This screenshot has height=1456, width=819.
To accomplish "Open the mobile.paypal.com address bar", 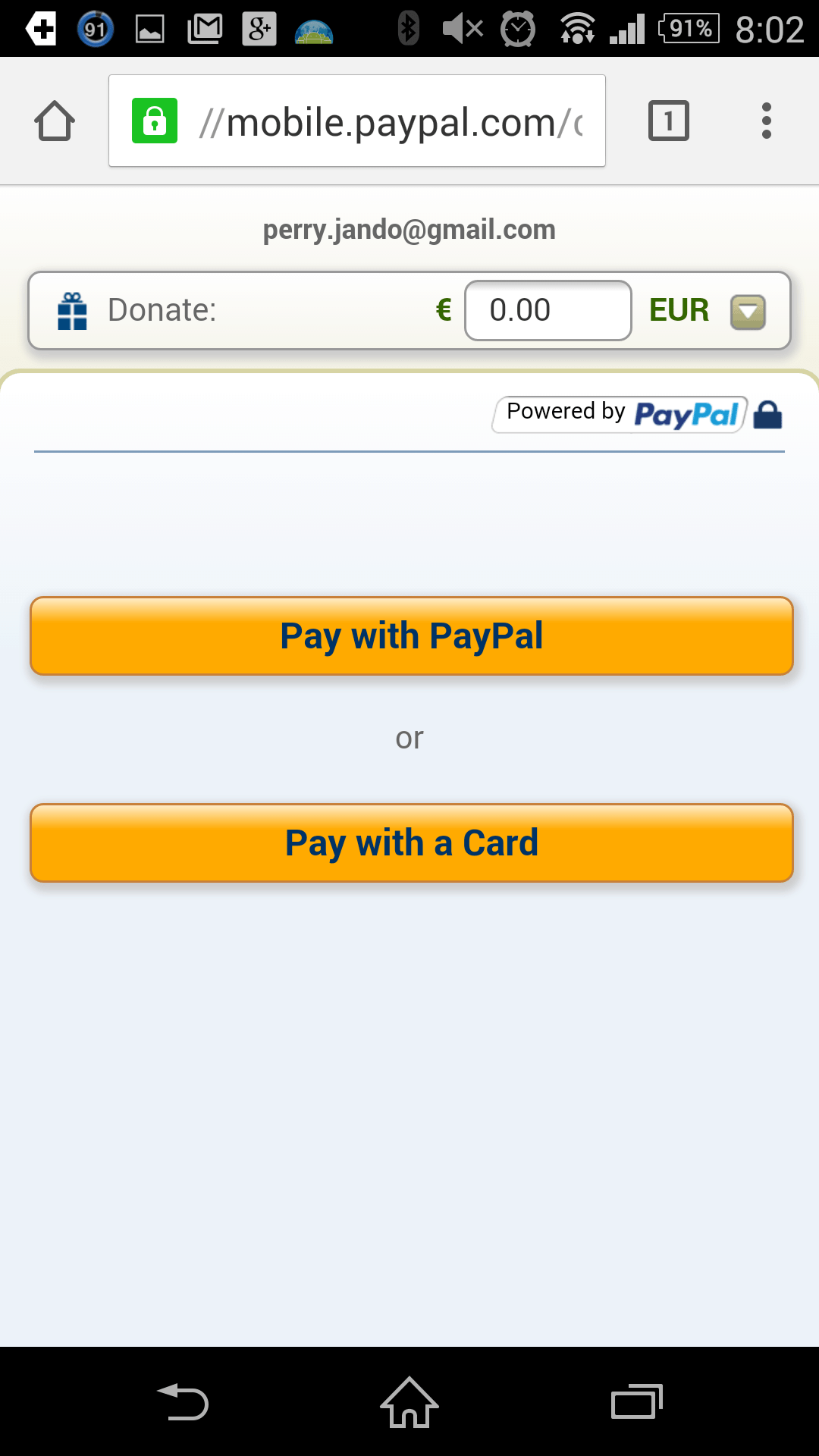I will pos(357,121).
